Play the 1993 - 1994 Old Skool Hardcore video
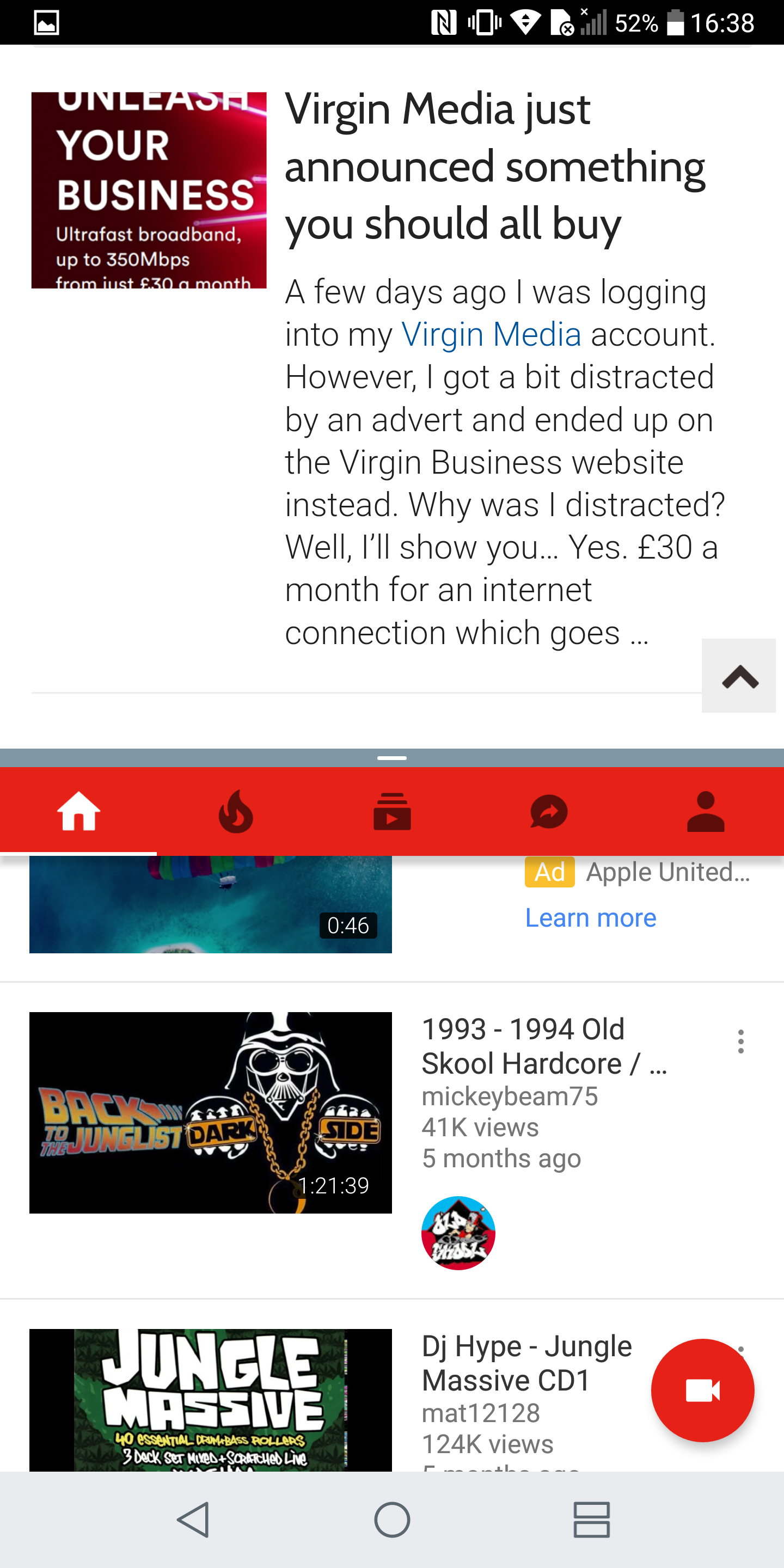This screenshot has width=784, height=1568. pos(211,1113)
